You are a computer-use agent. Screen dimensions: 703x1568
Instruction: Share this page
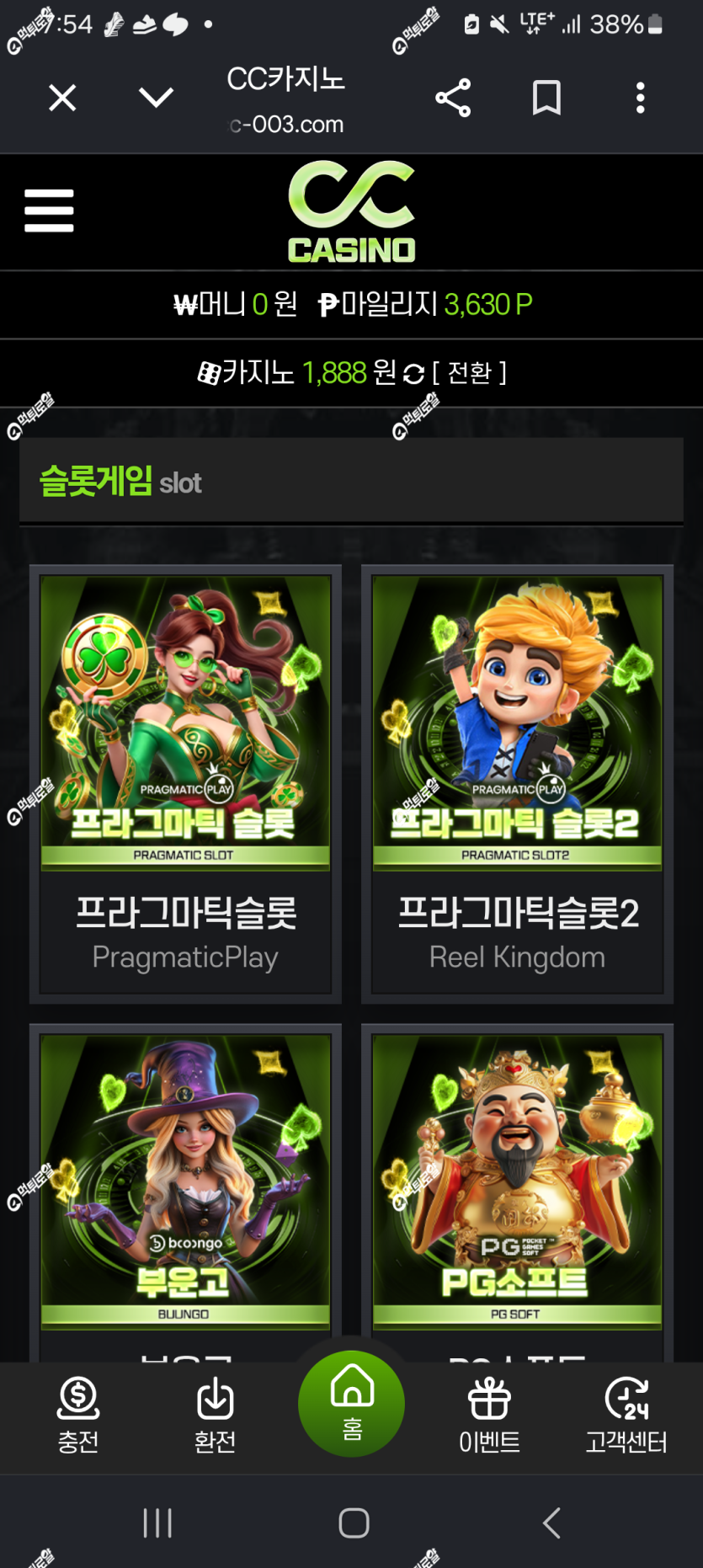[x=453, y=98]
